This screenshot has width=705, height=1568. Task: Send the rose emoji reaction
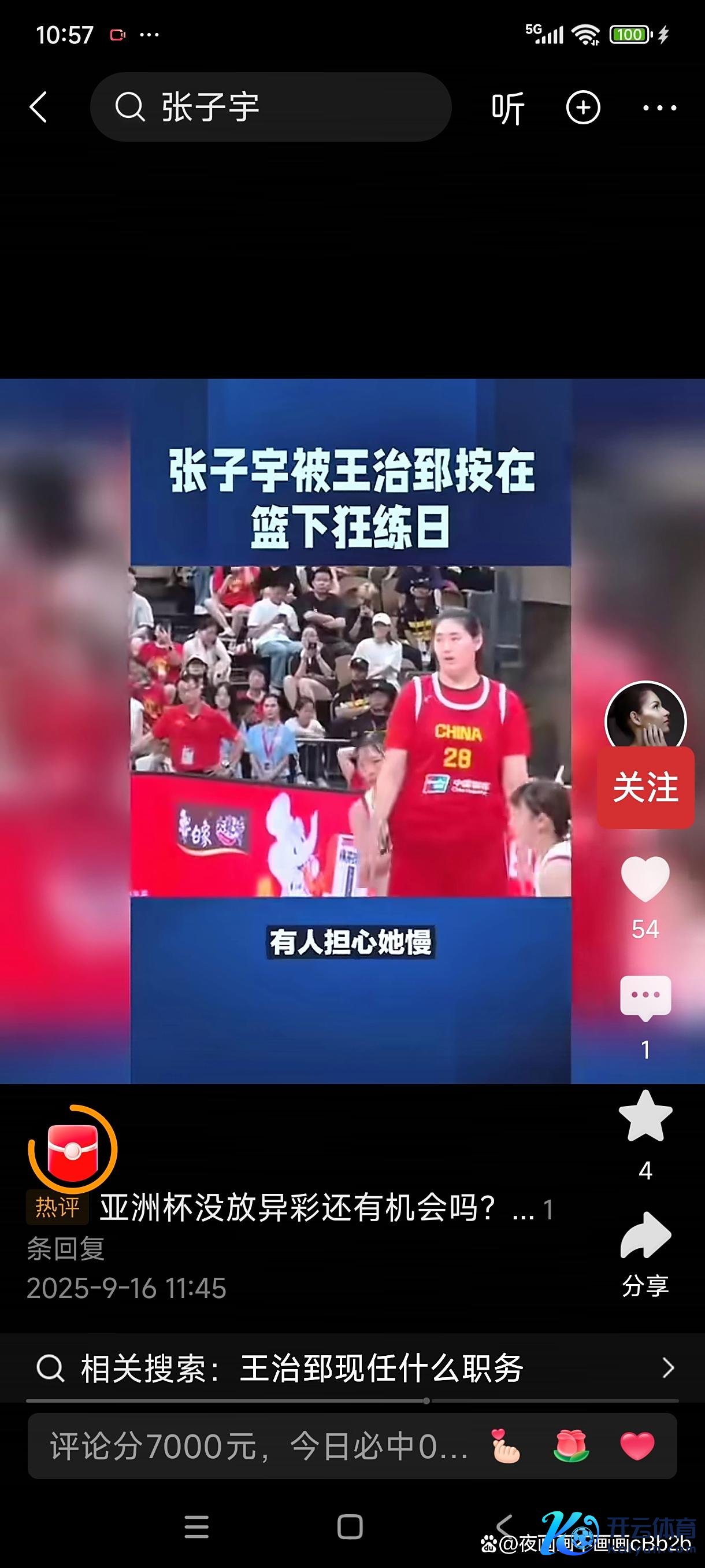click(x=570, y=1446)
